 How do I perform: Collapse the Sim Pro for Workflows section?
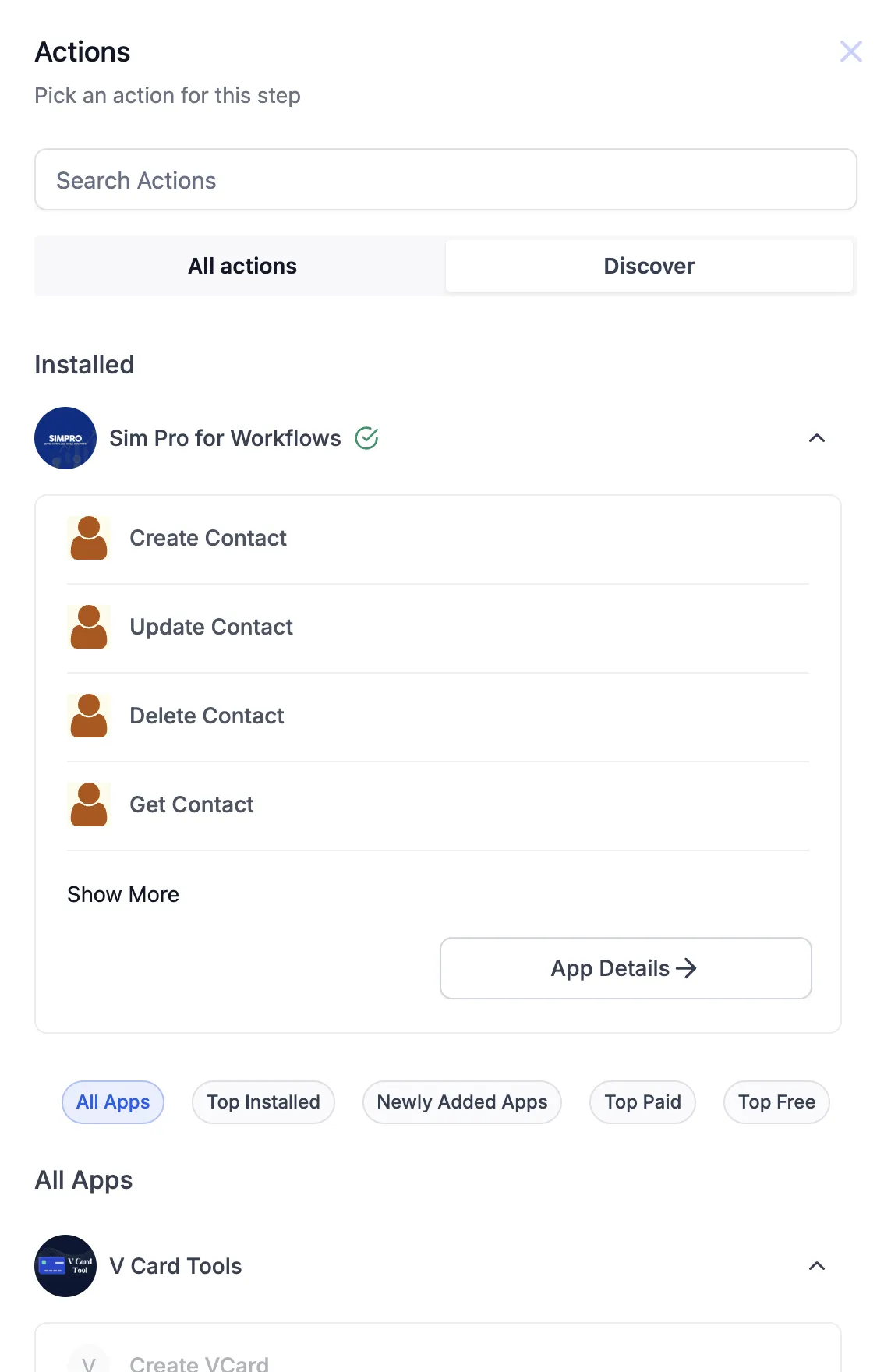coord(816,438)
